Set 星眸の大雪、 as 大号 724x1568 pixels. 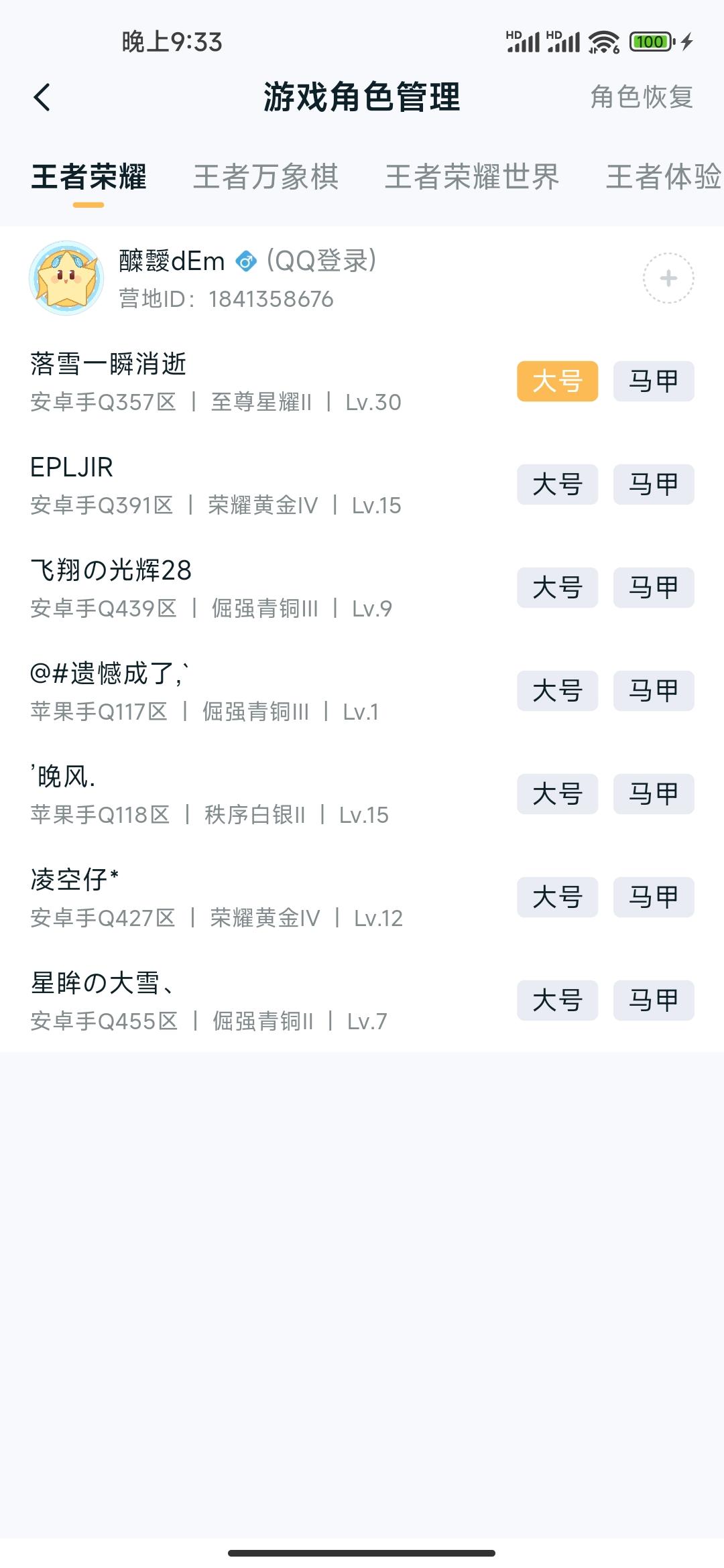[x=557, y=1000]
